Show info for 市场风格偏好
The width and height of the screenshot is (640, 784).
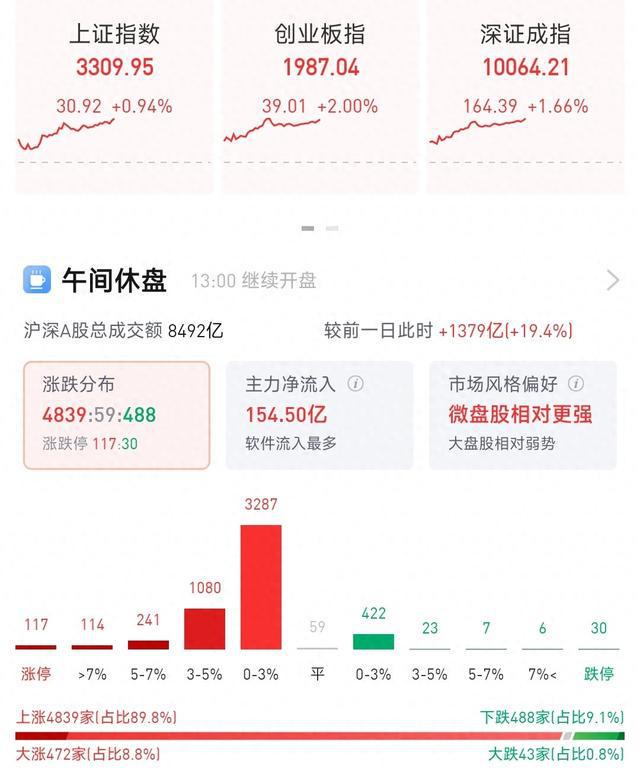(x=575, y=384)
